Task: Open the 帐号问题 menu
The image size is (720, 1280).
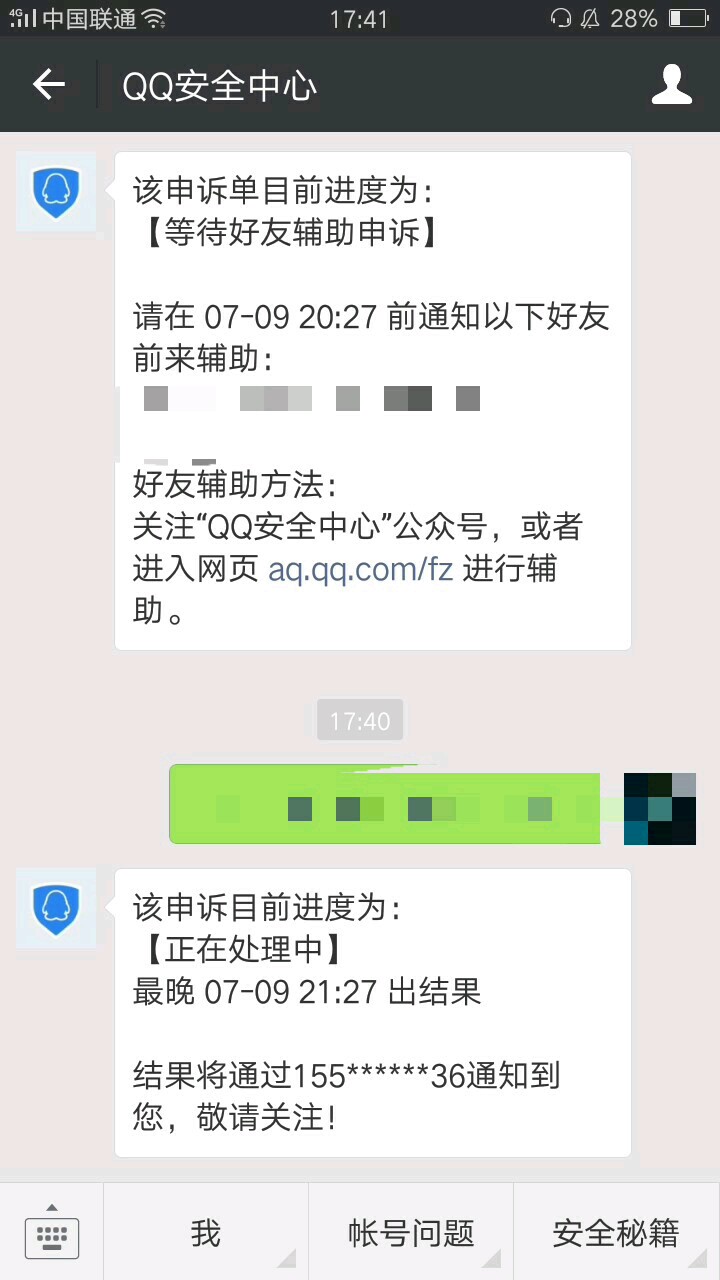Action: coord(411,1233)
